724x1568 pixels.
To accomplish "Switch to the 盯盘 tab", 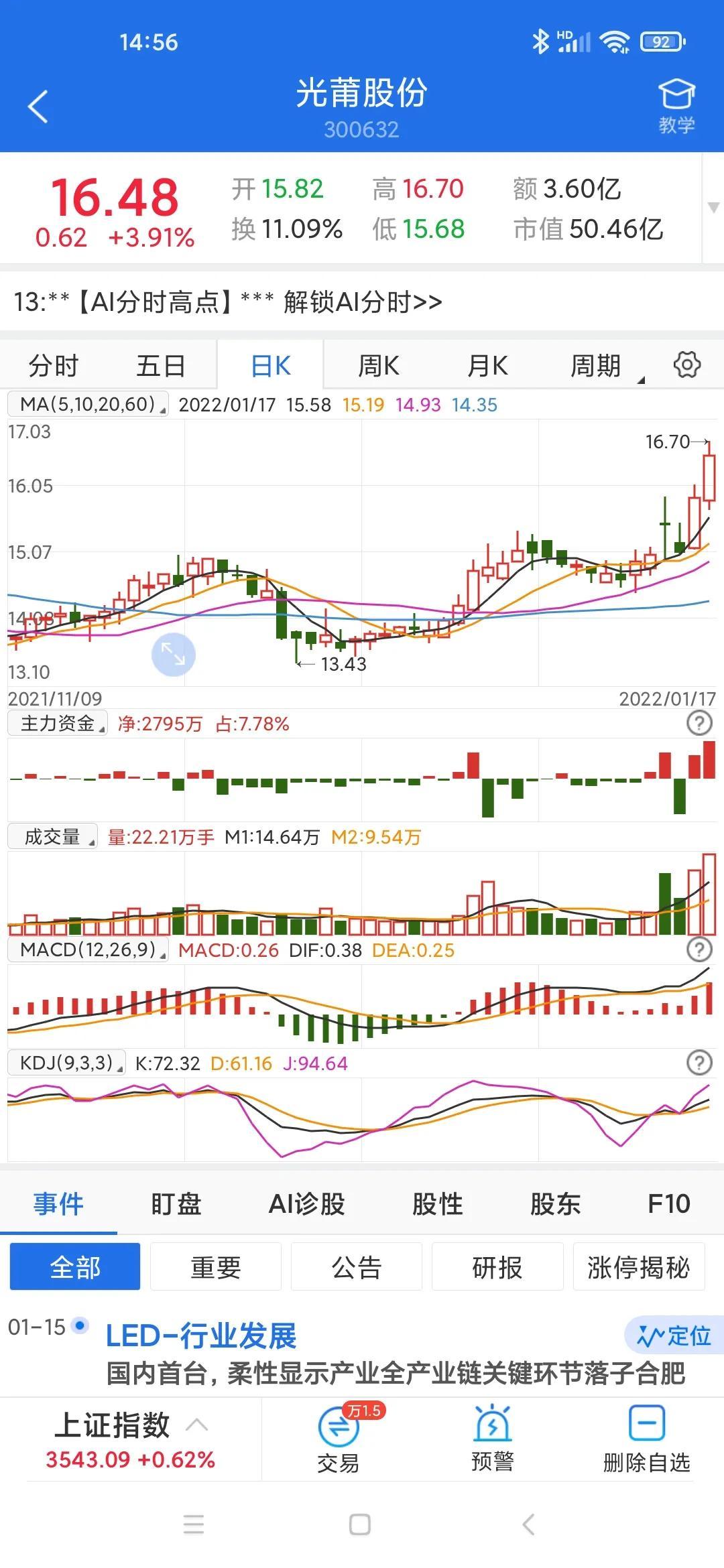I will click(176, 1204).
